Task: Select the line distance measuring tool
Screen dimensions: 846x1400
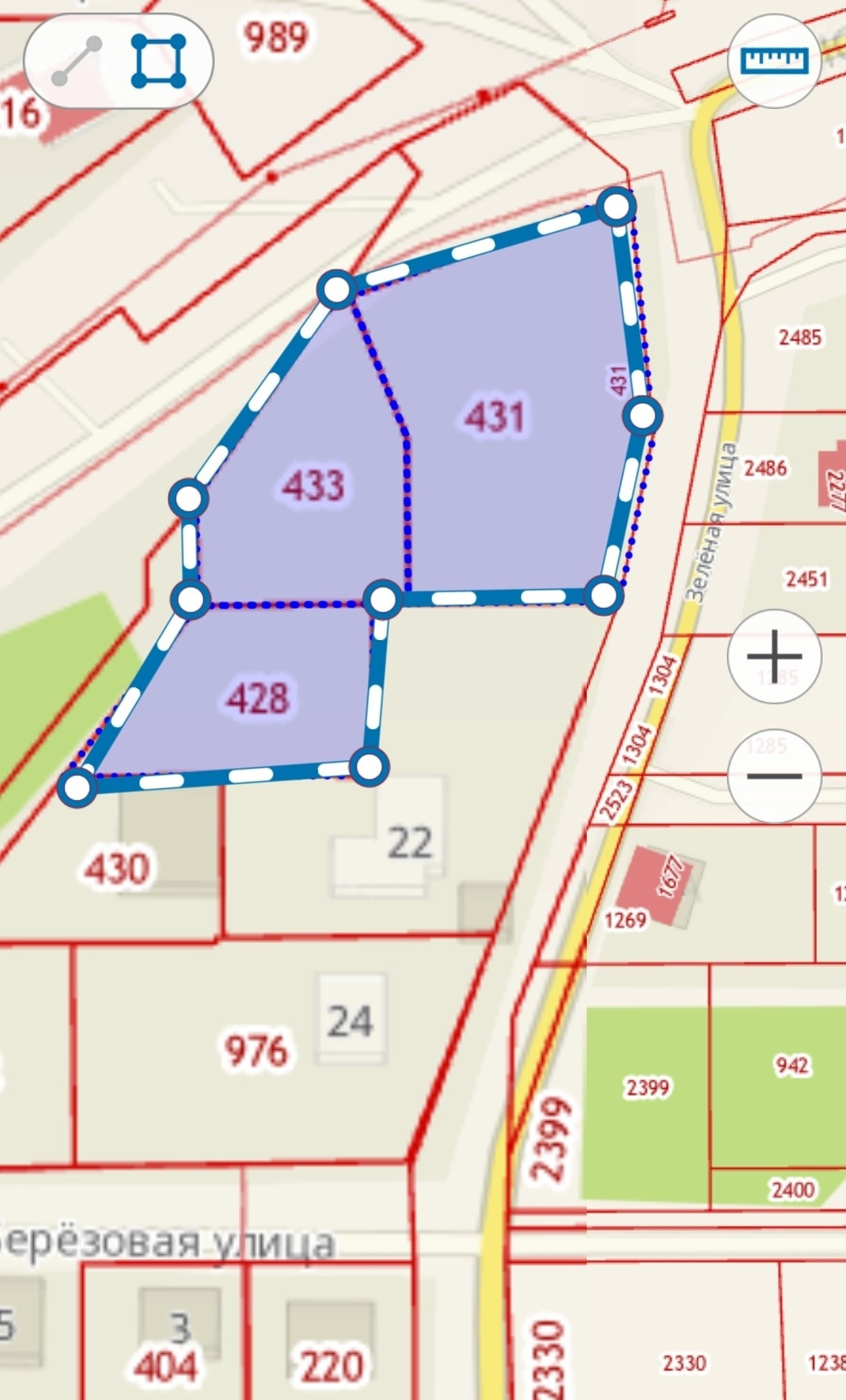Action: click(76, 61)
